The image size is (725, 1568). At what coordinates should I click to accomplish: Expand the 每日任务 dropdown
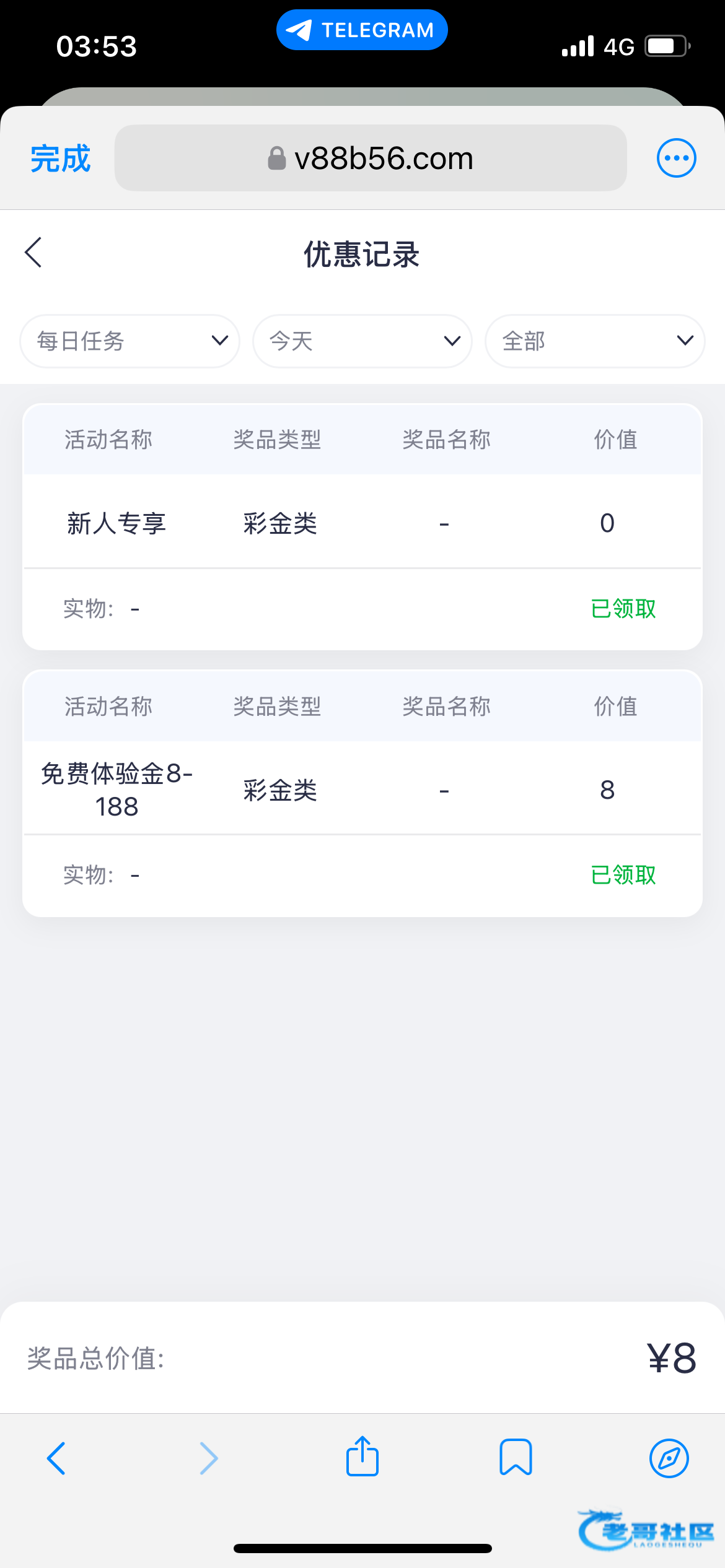tap(130, 341)
